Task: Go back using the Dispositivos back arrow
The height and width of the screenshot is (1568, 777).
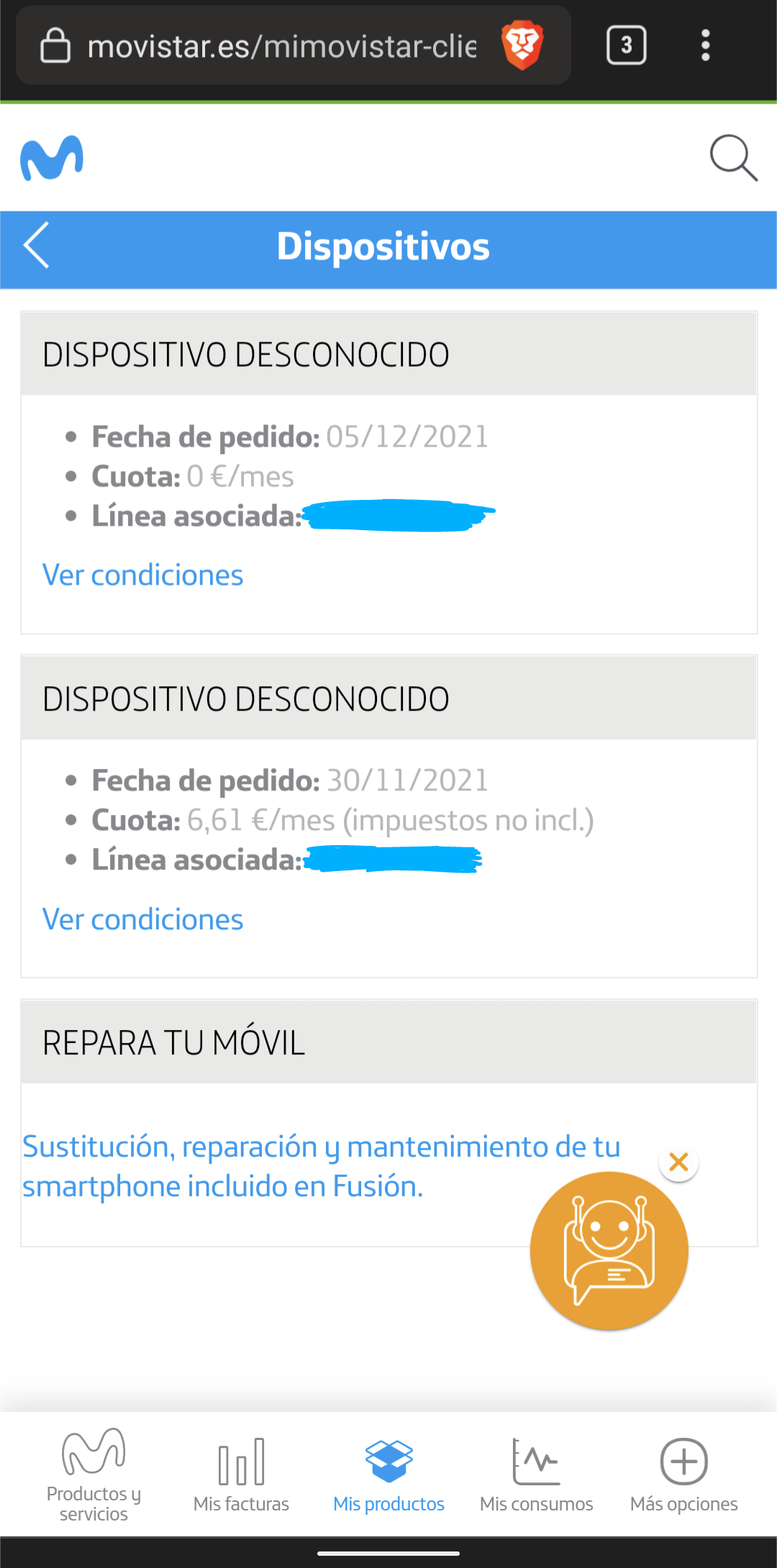Action: (x=37, y=245)
